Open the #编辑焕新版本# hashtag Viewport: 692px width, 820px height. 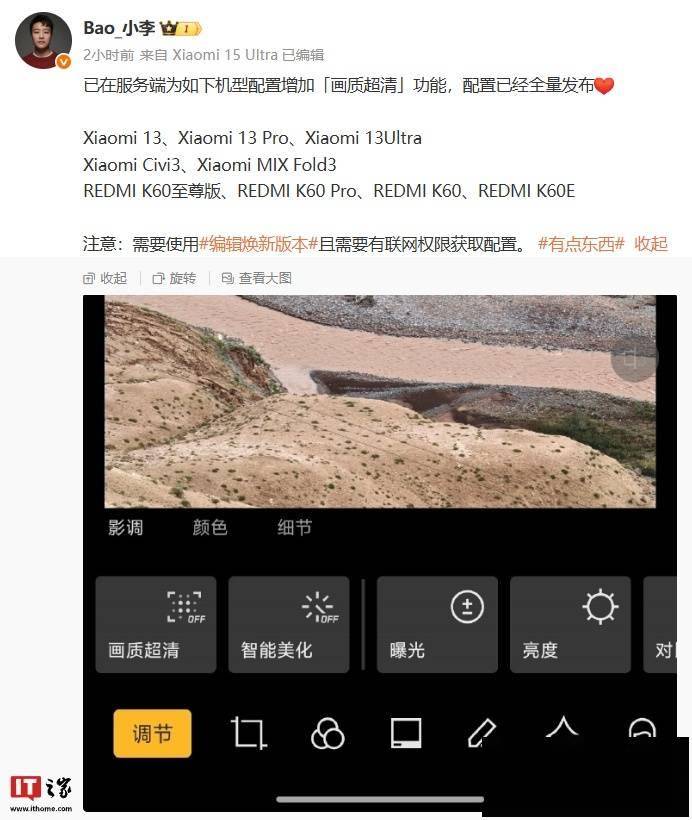coord(258,244)
